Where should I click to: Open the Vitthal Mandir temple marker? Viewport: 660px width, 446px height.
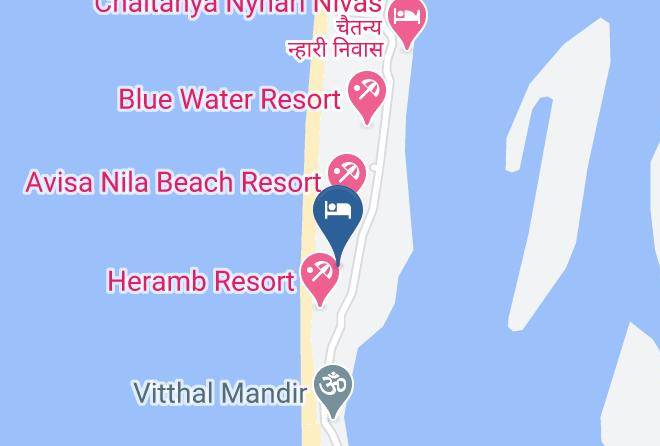point(333,391)
